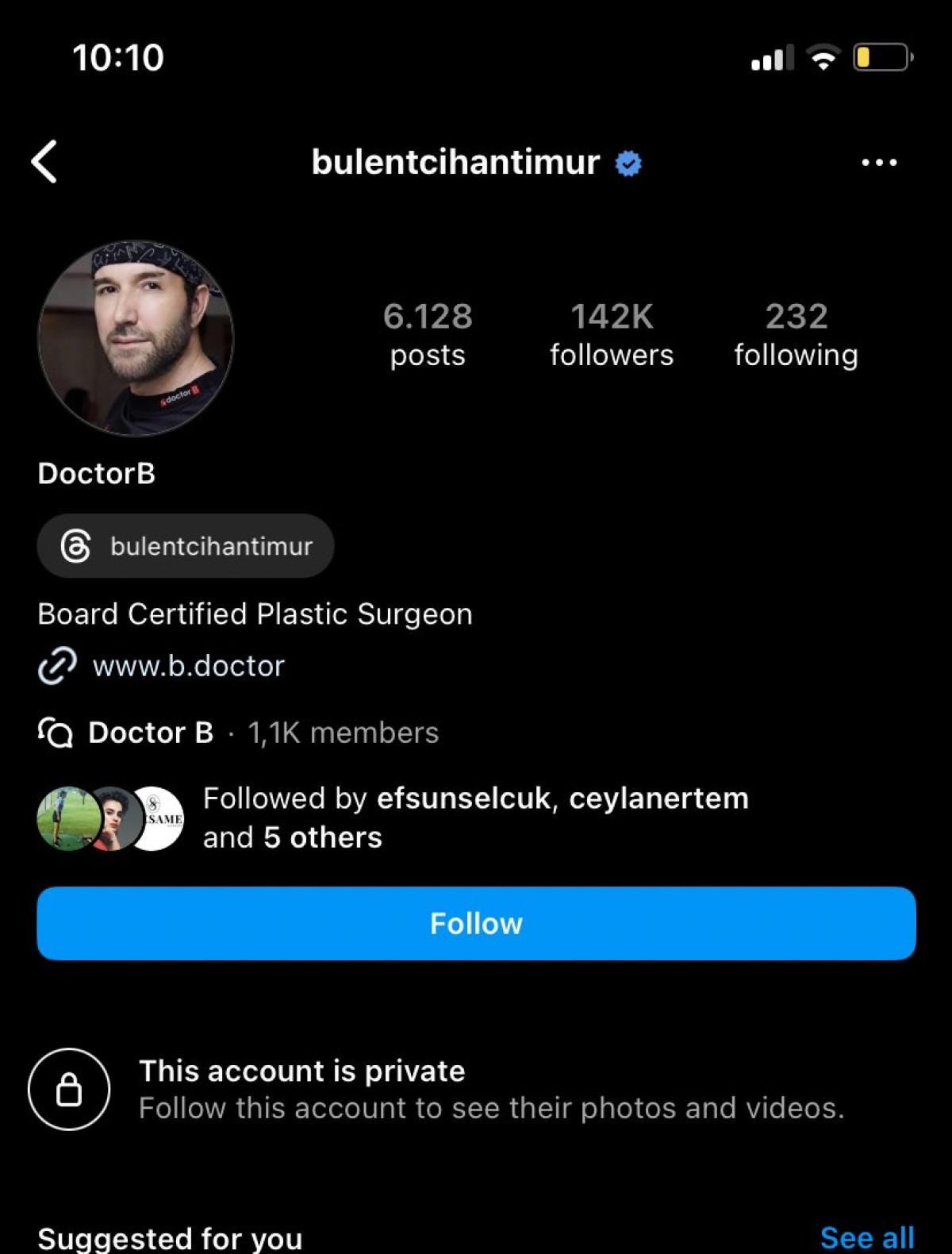Follow this account
This screenshot has height=1254, width=952.
[476, 923]
